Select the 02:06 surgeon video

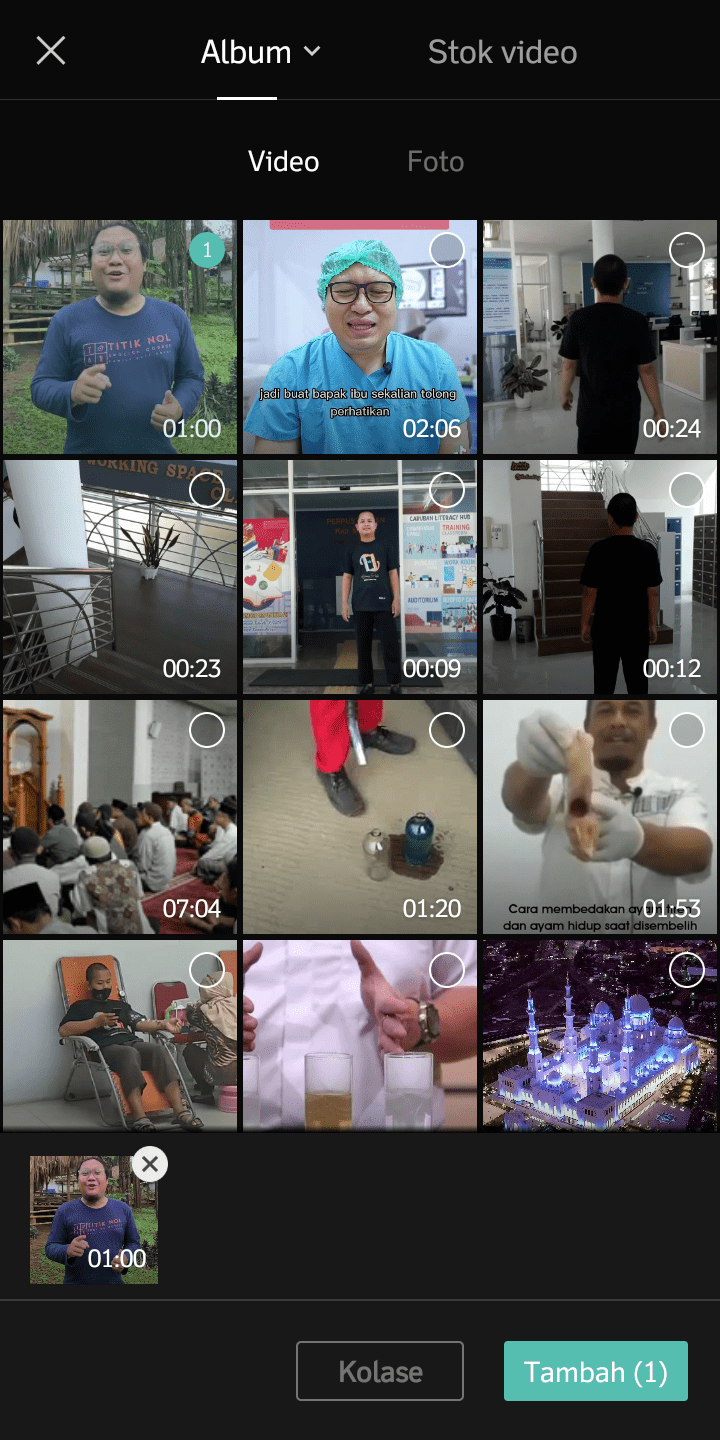point(447,250)
